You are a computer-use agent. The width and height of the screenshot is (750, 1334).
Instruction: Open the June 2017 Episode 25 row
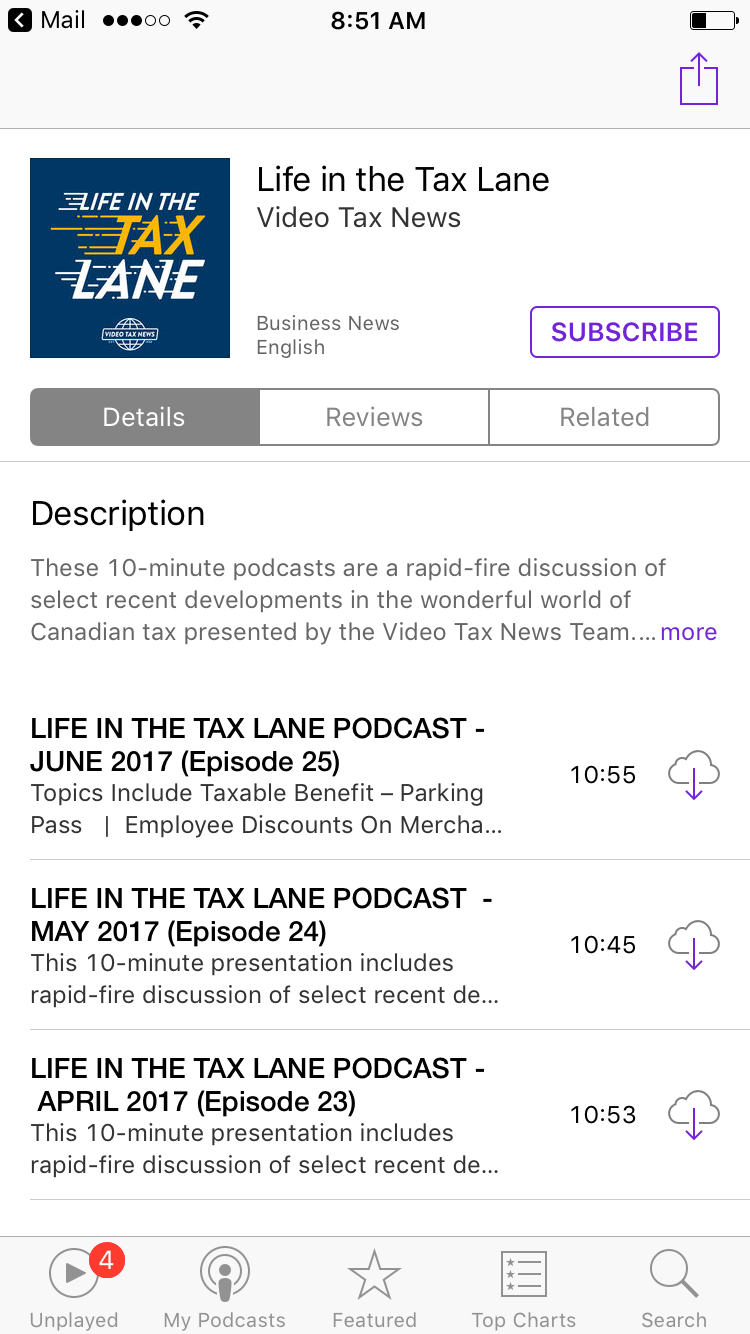point(375,775)
